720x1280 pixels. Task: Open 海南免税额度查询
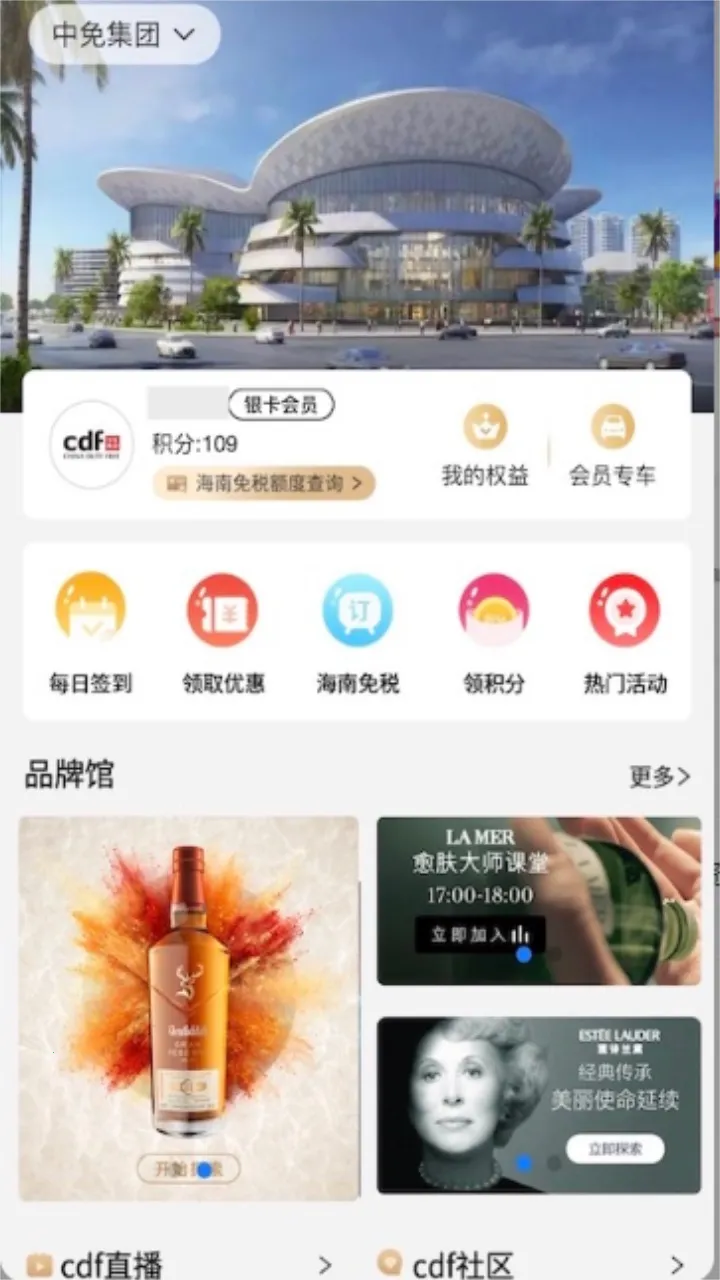pos(264,483)
